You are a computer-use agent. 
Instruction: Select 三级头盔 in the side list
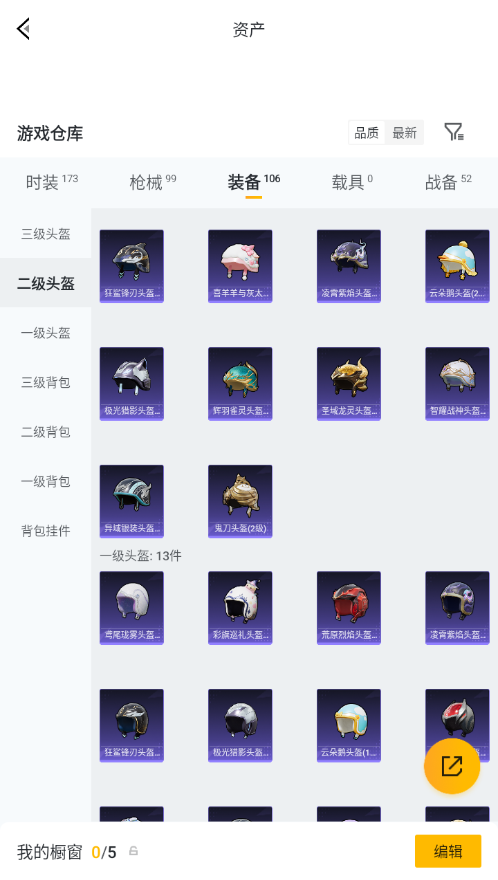coord(45,234)
